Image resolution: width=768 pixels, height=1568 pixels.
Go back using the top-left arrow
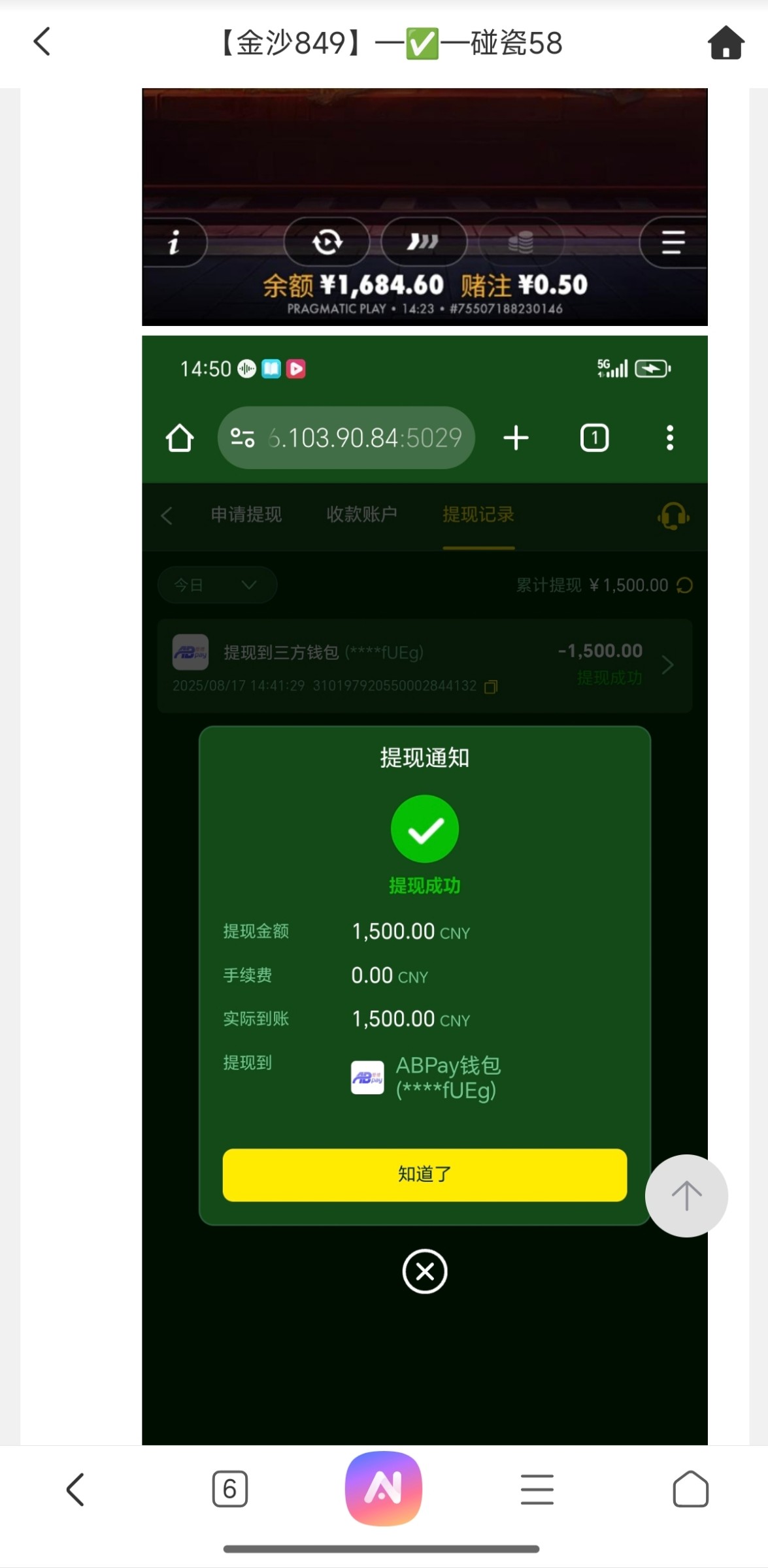click(x=42, y=42)
